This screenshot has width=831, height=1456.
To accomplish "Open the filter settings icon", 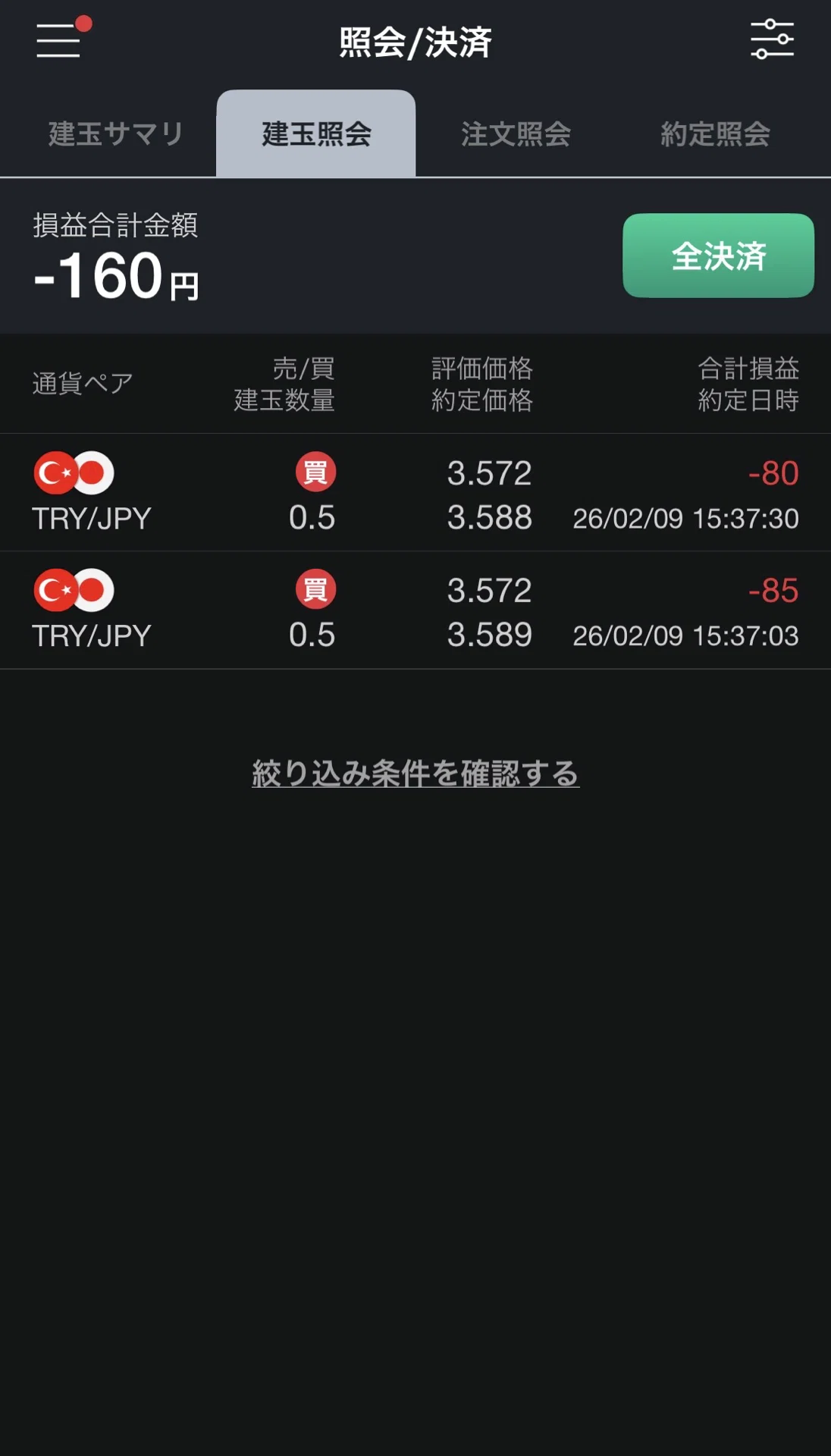I will click(x=772, y=39).
